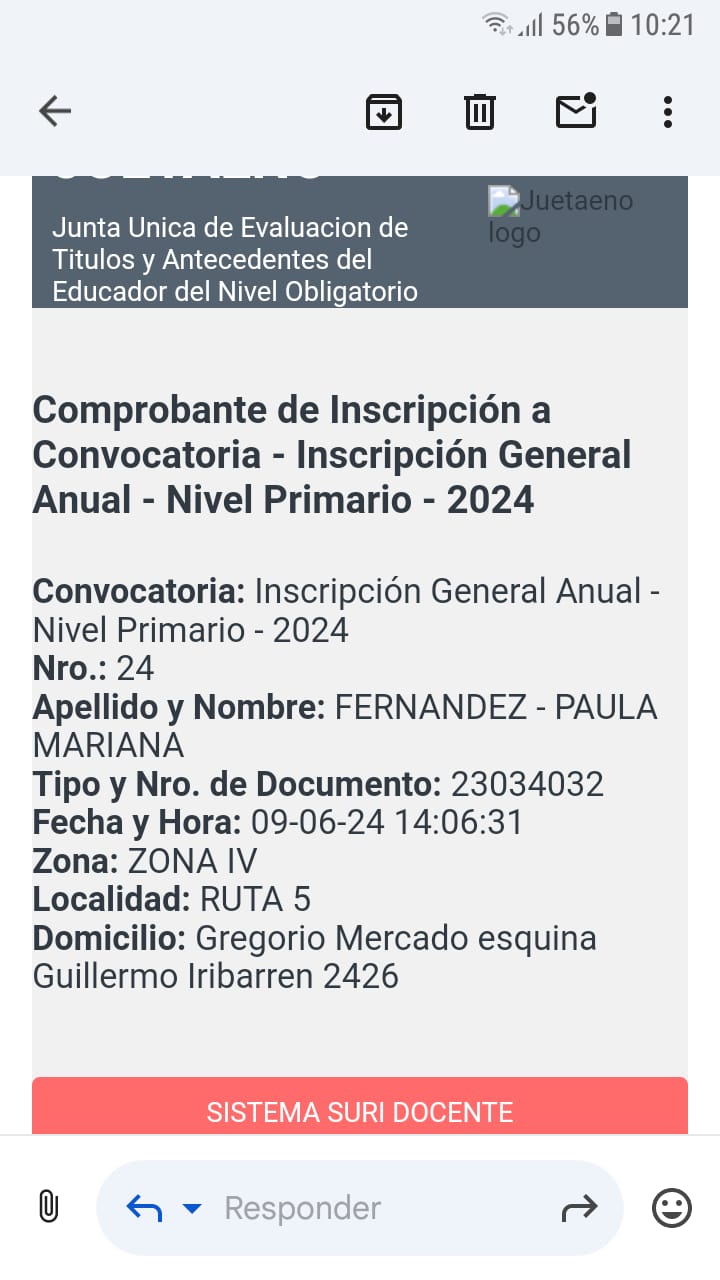Go back to the inbox
This screenshot has width=720, height=1280.
tap(55, 111)
